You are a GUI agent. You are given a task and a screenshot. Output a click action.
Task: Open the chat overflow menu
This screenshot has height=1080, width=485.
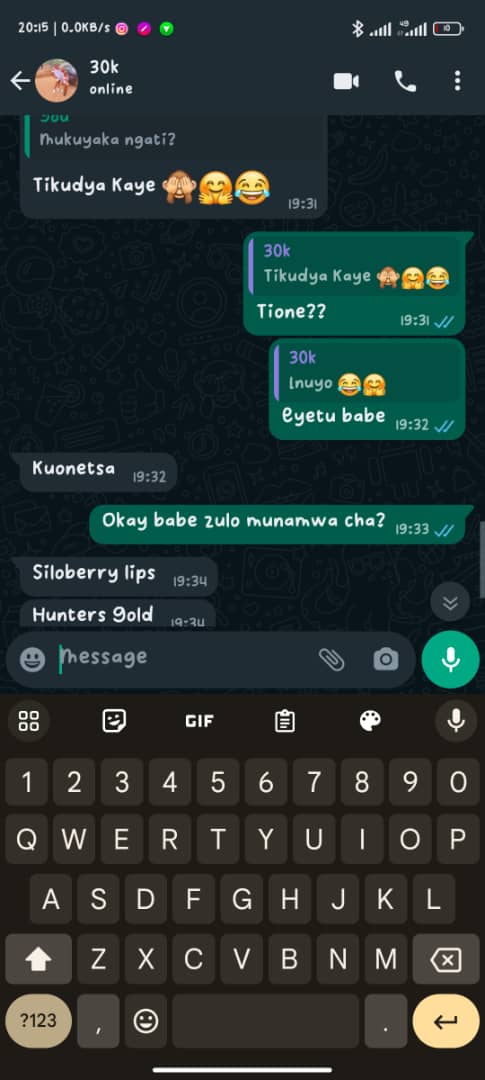(457, 81)
